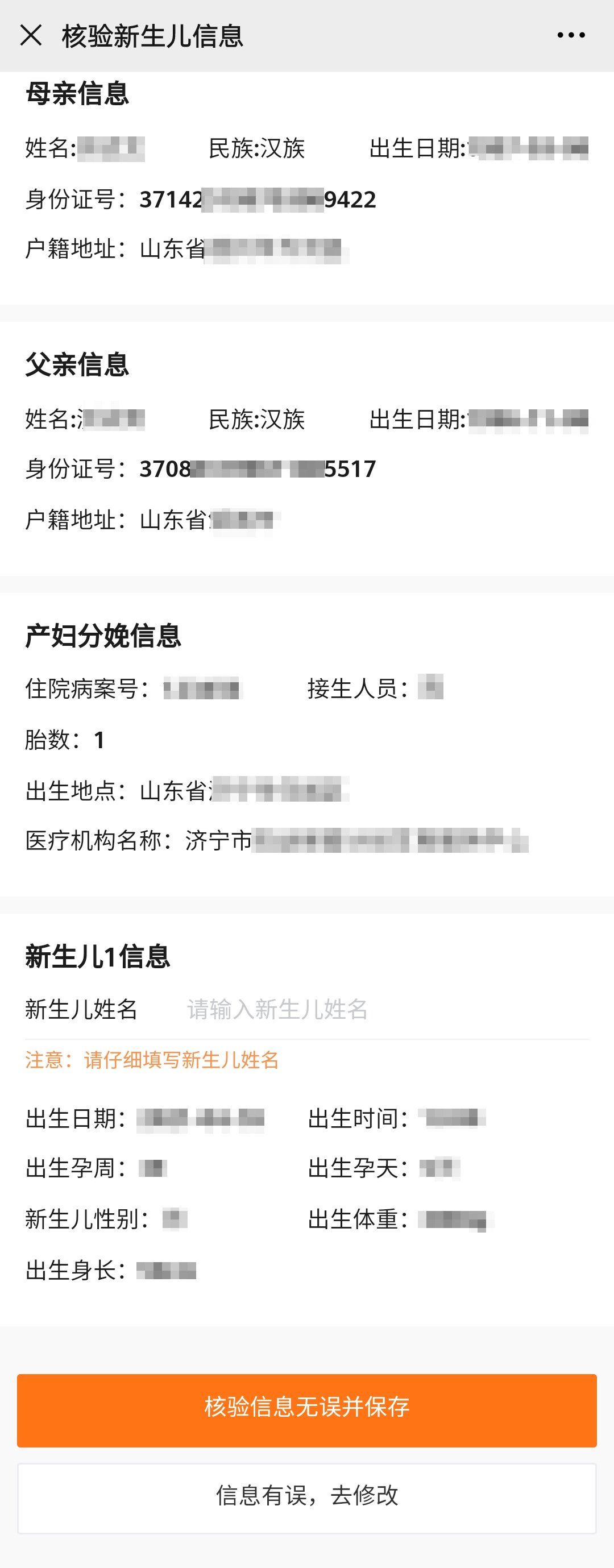This screenshot has height=1568, width=614.
Task: Close the newborn info verification page
Action: click(x=31, y=35)
